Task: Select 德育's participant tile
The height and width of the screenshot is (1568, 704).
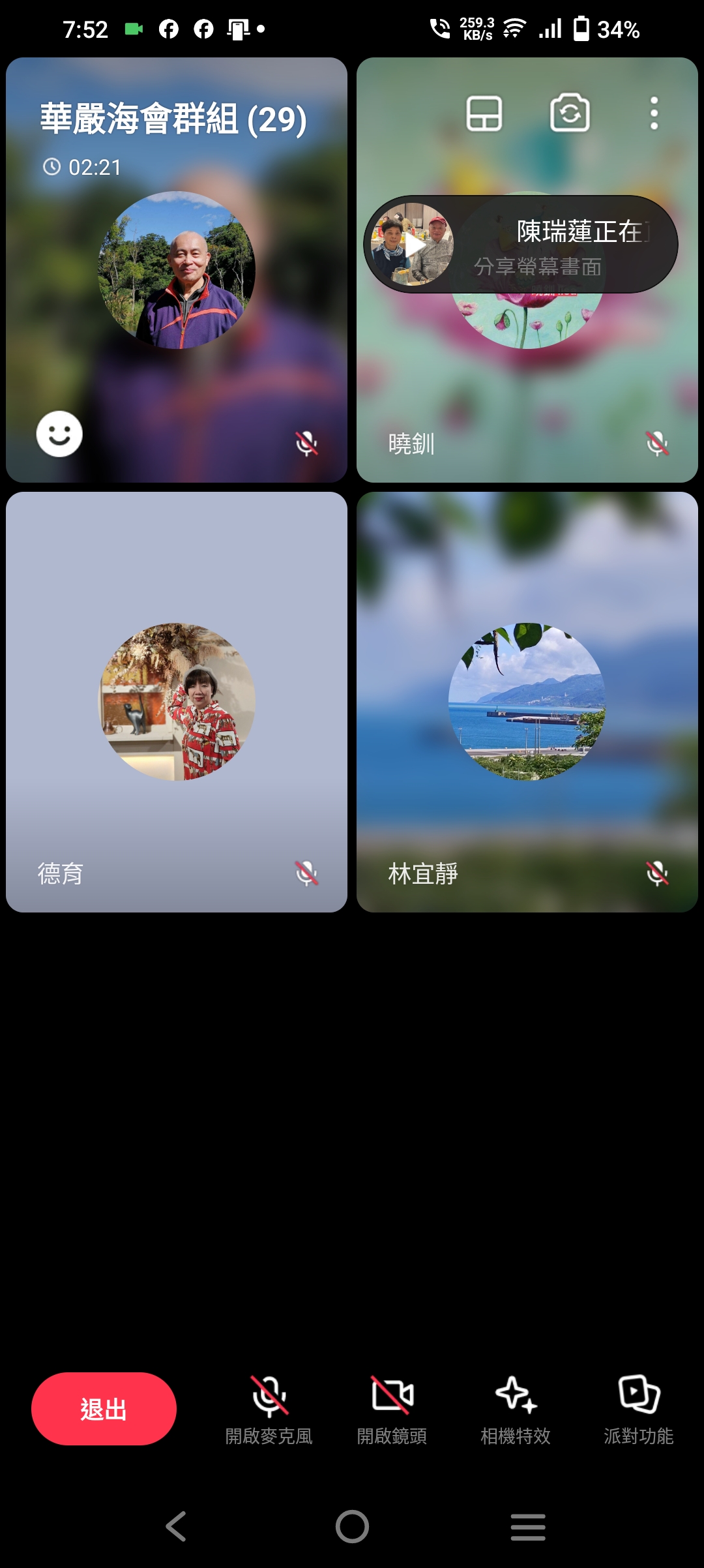Action: click(176, 701)
